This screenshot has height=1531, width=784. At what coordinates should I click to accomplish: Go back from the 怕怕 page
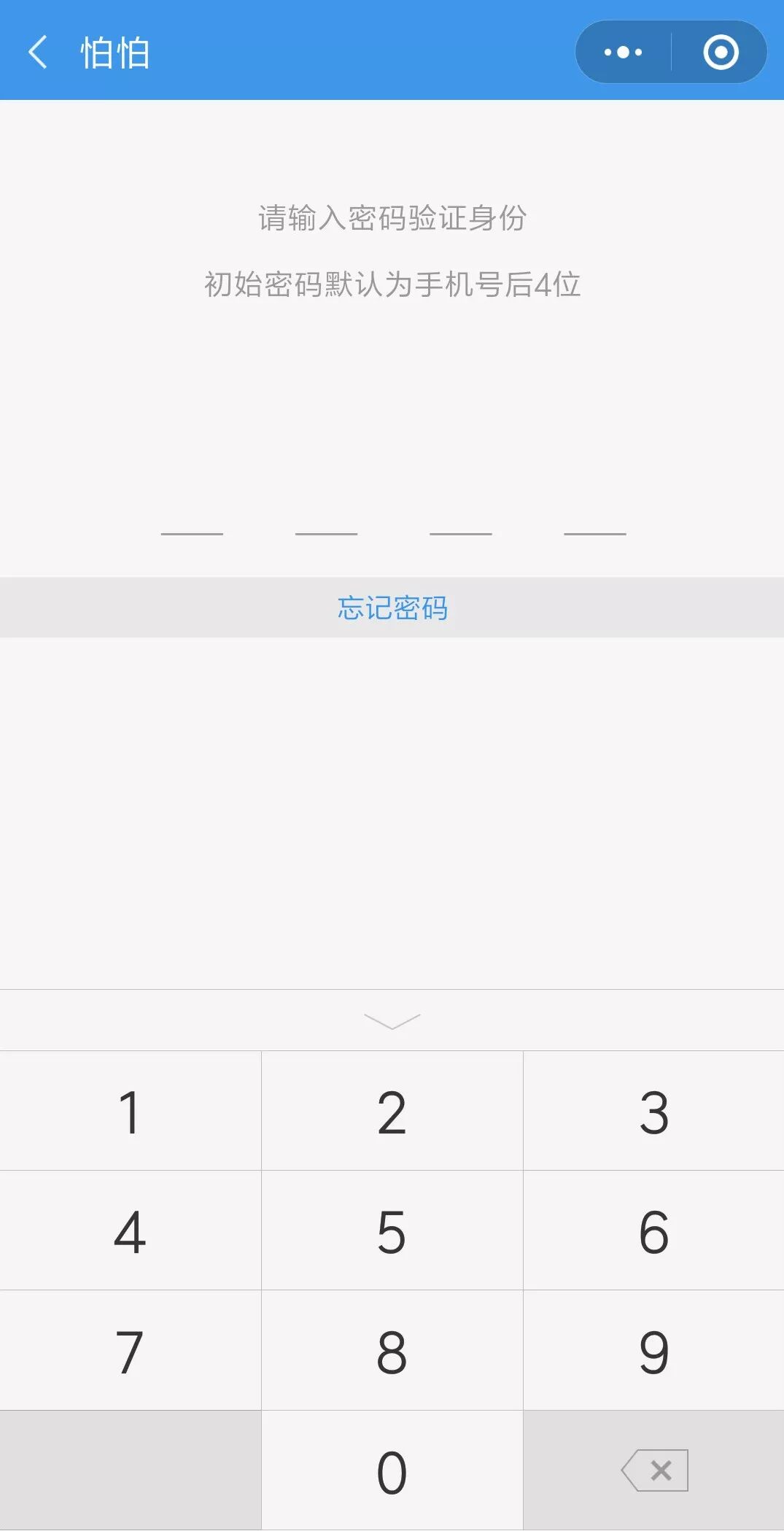[x=38, y=53]
